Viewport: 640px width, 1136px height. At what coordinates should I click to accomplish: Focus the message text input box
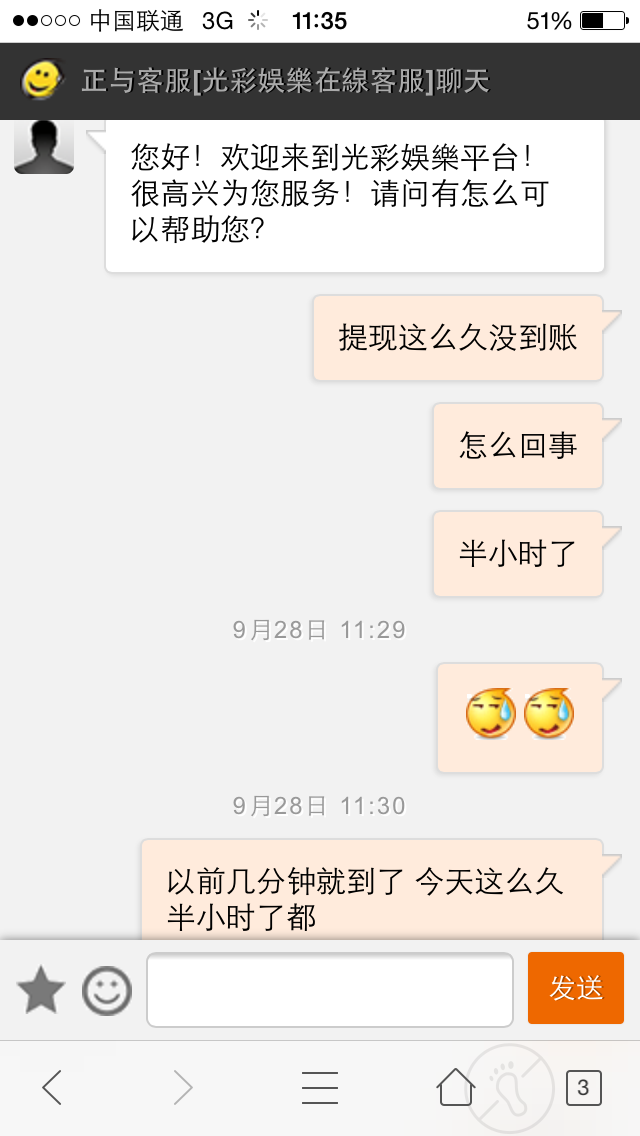330,989
